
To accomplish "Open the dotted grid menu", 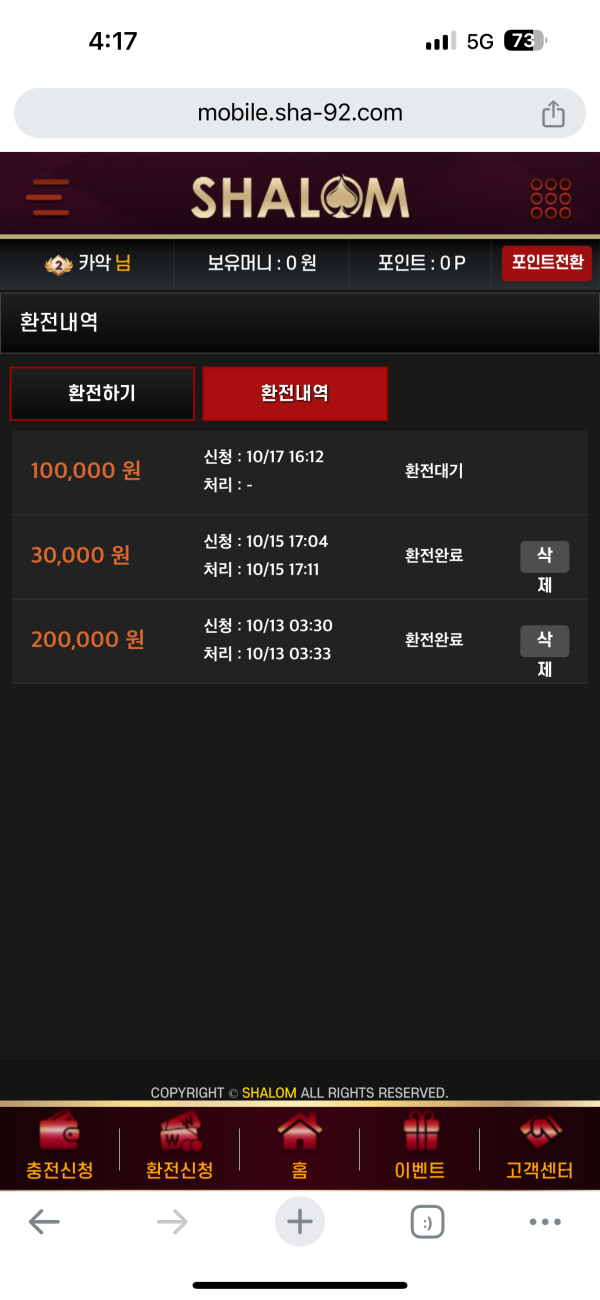I will (x=550, y=198).
